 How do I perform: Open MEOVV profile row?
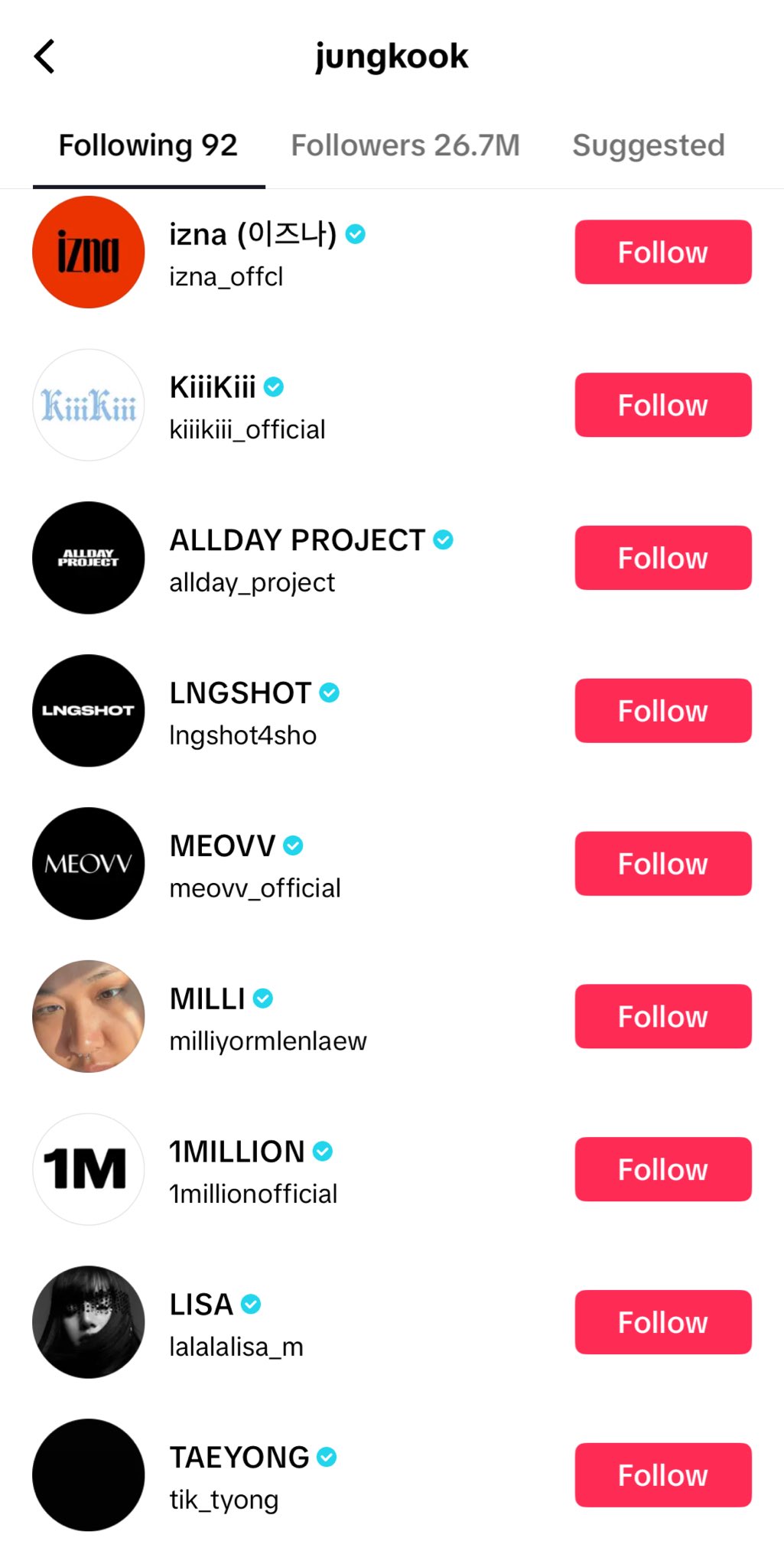[222, 847]
